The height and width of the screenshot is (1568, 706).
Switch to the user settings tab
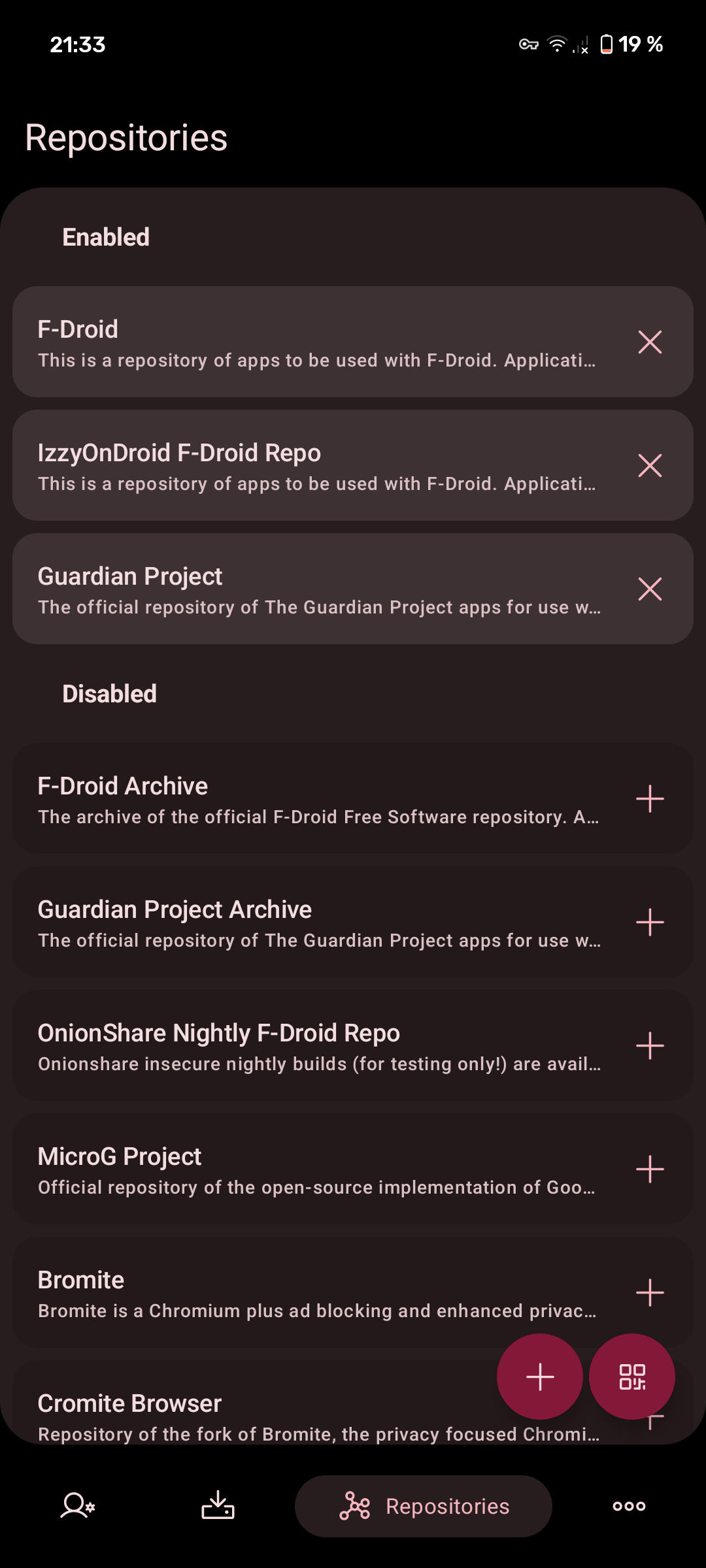tap(78, 1506)
